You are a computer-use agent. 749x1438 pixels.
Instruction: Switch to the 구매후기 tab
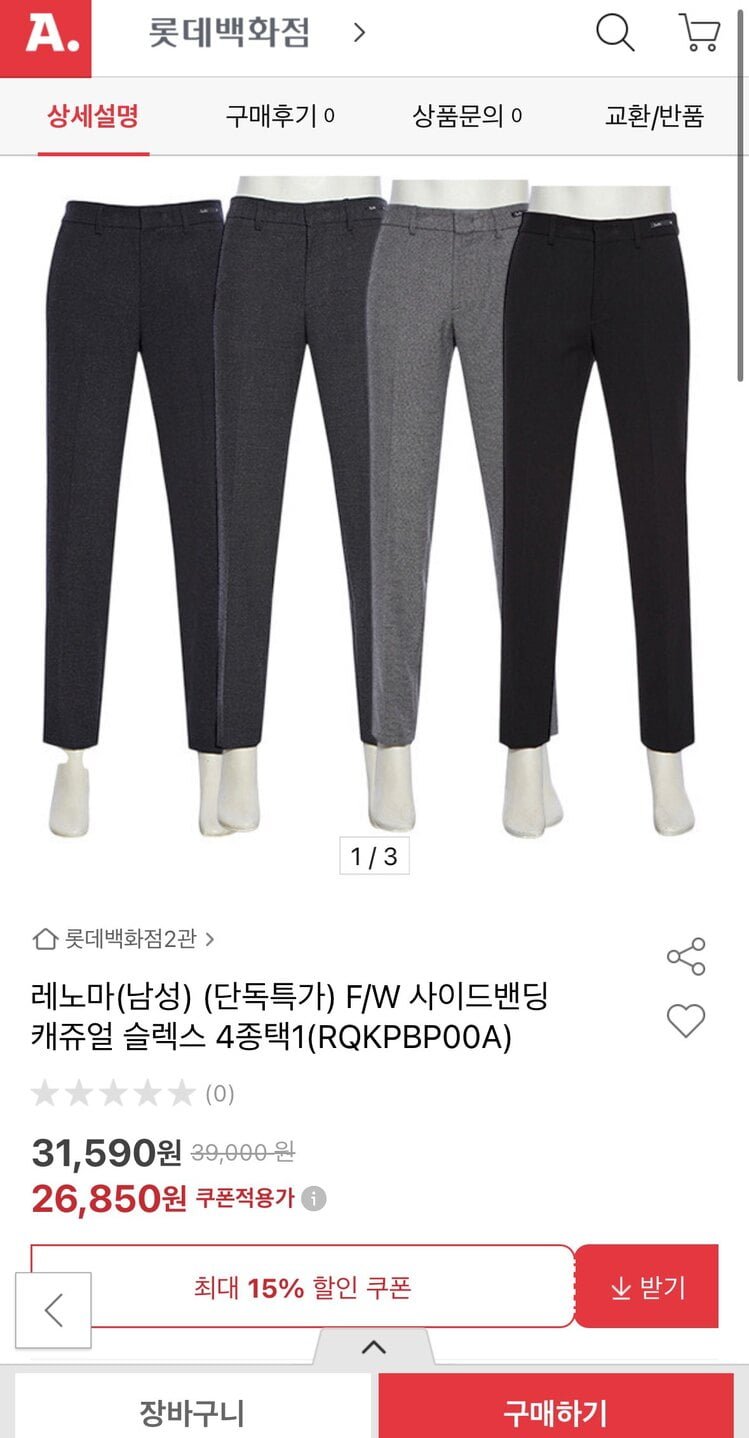coord(279,116)
